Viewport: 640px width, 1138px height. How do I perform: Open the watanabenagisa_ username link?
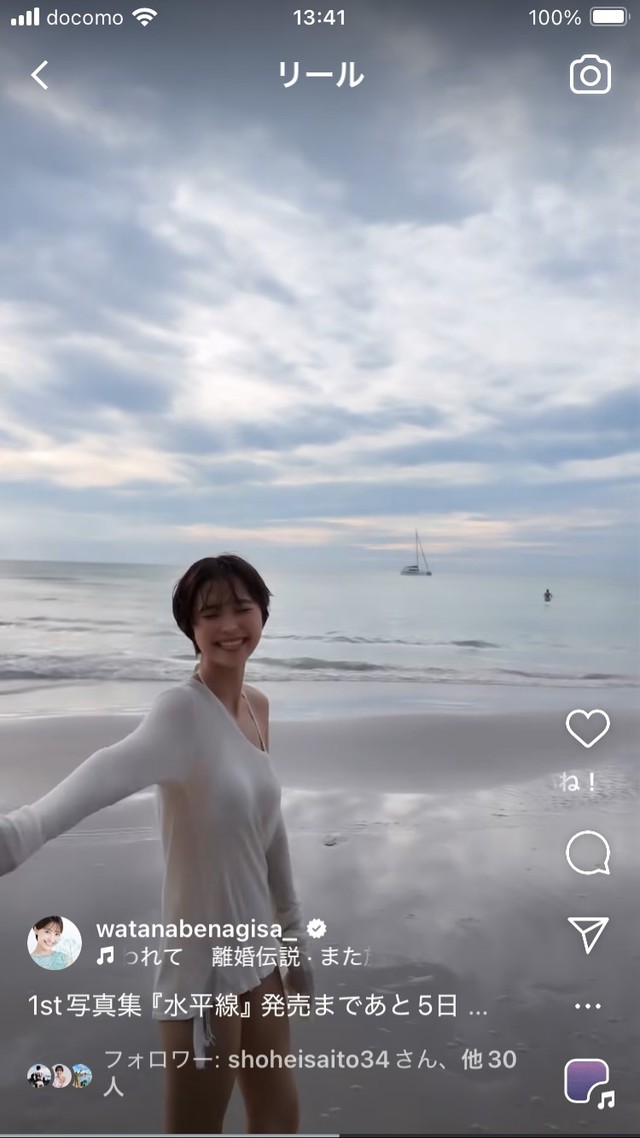coord(197,929)
